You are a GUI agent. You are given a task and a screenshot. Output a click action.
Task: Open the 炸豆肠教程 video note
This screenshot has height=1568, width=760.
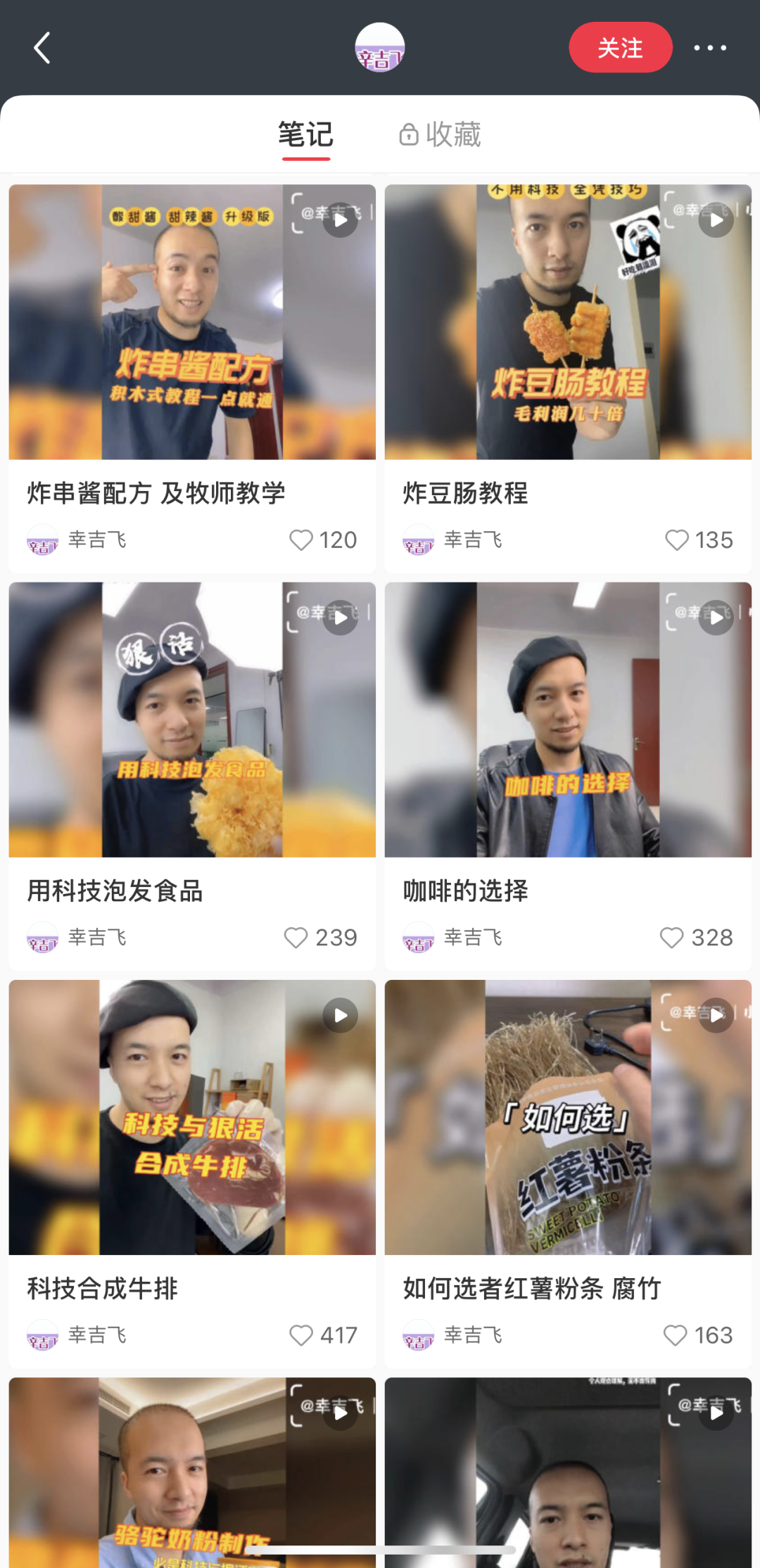(568, 322)
